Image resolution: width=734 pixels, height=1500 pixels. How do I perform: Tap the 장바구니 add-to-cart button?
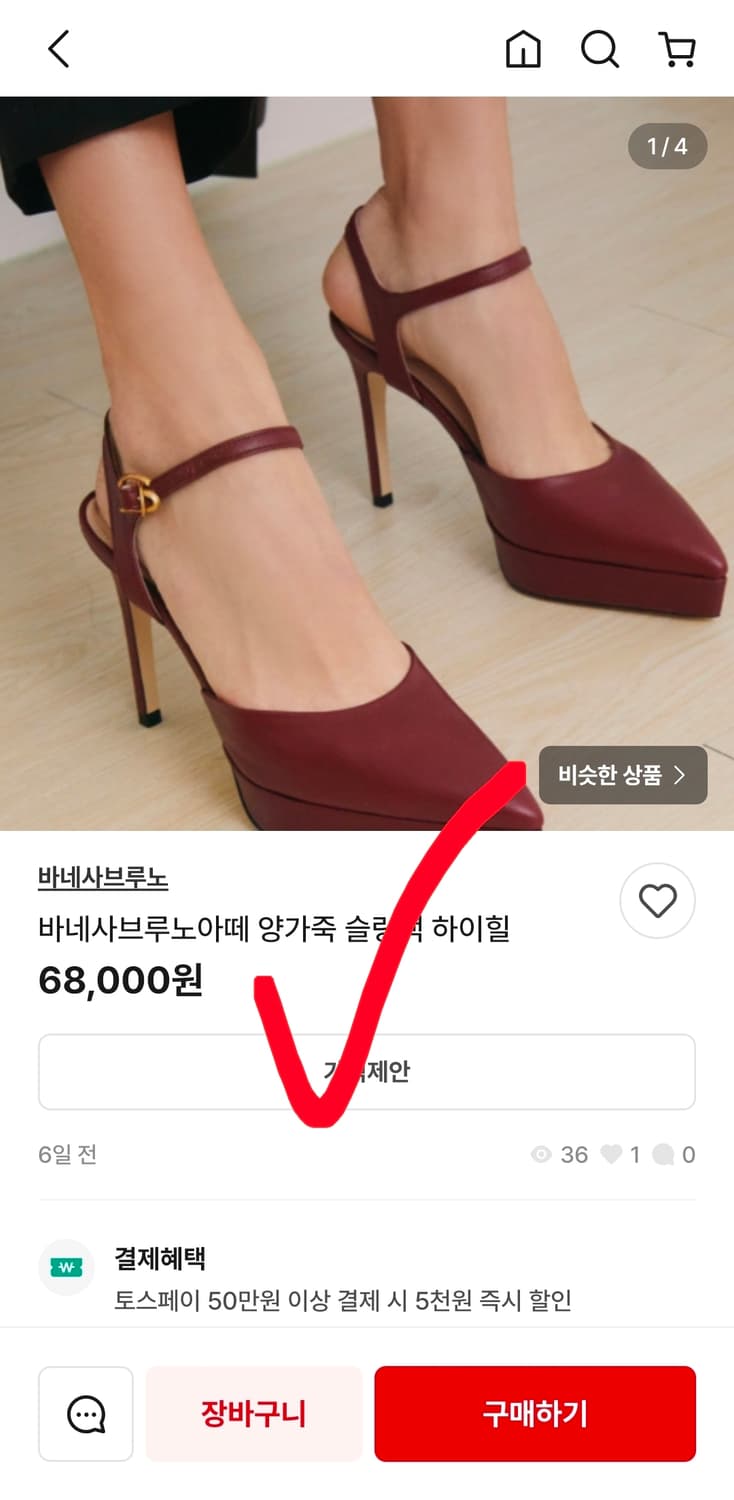click(254, 1413)
